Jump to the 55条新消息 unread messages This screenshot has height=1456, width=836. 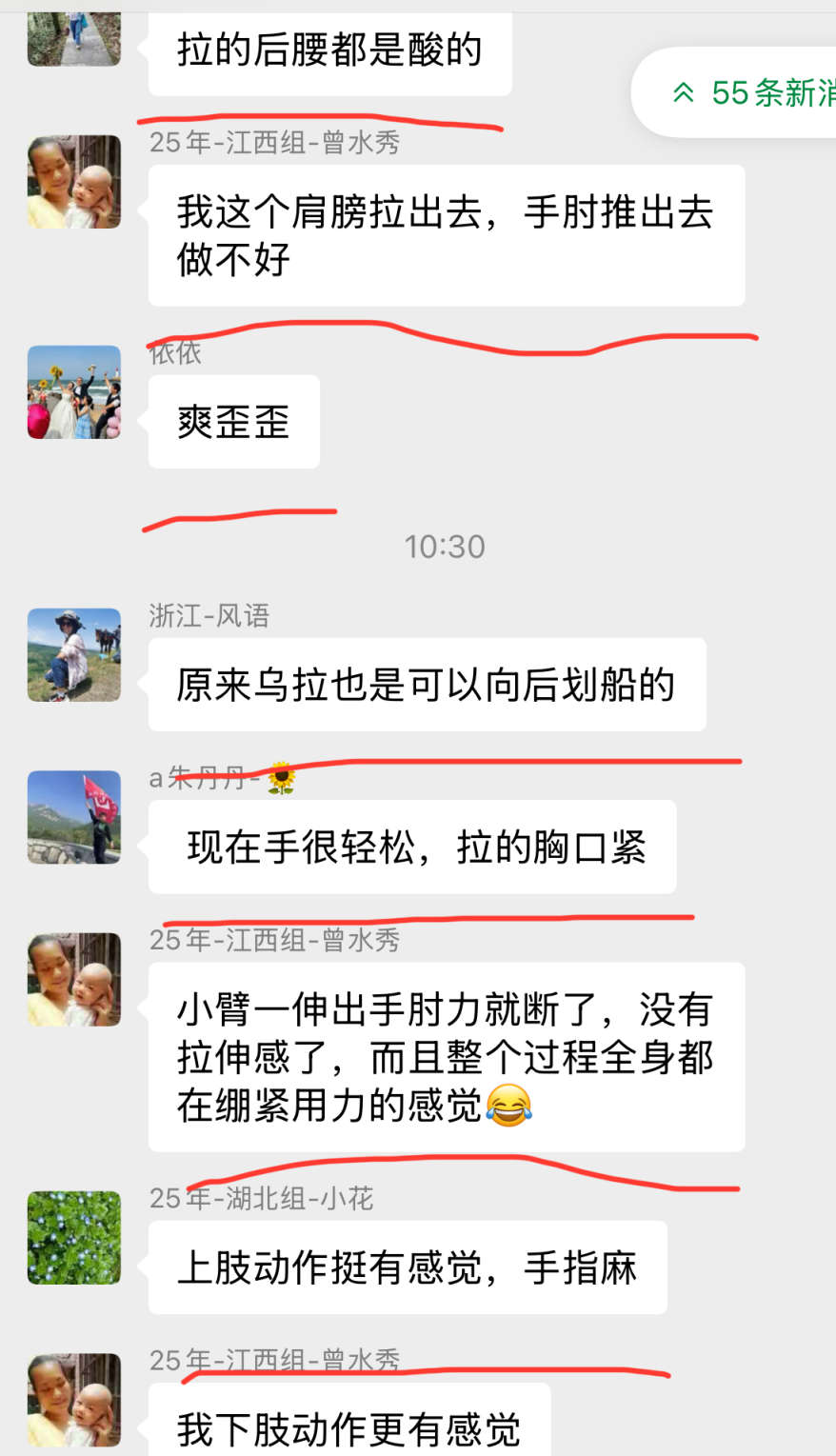tap(752, 92)
